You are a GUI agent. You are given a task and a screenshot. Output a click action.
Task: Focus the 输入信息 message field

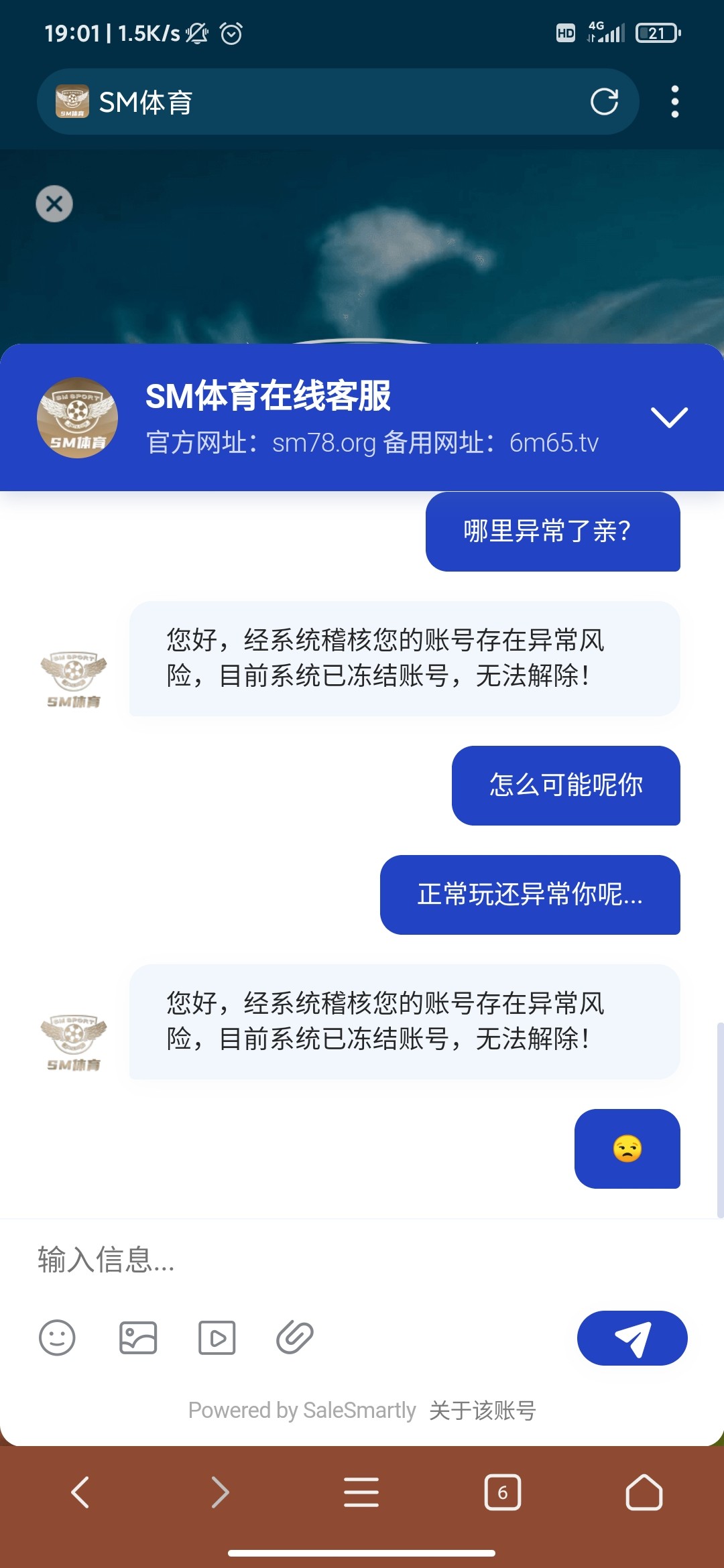[x=362, y=1260]
